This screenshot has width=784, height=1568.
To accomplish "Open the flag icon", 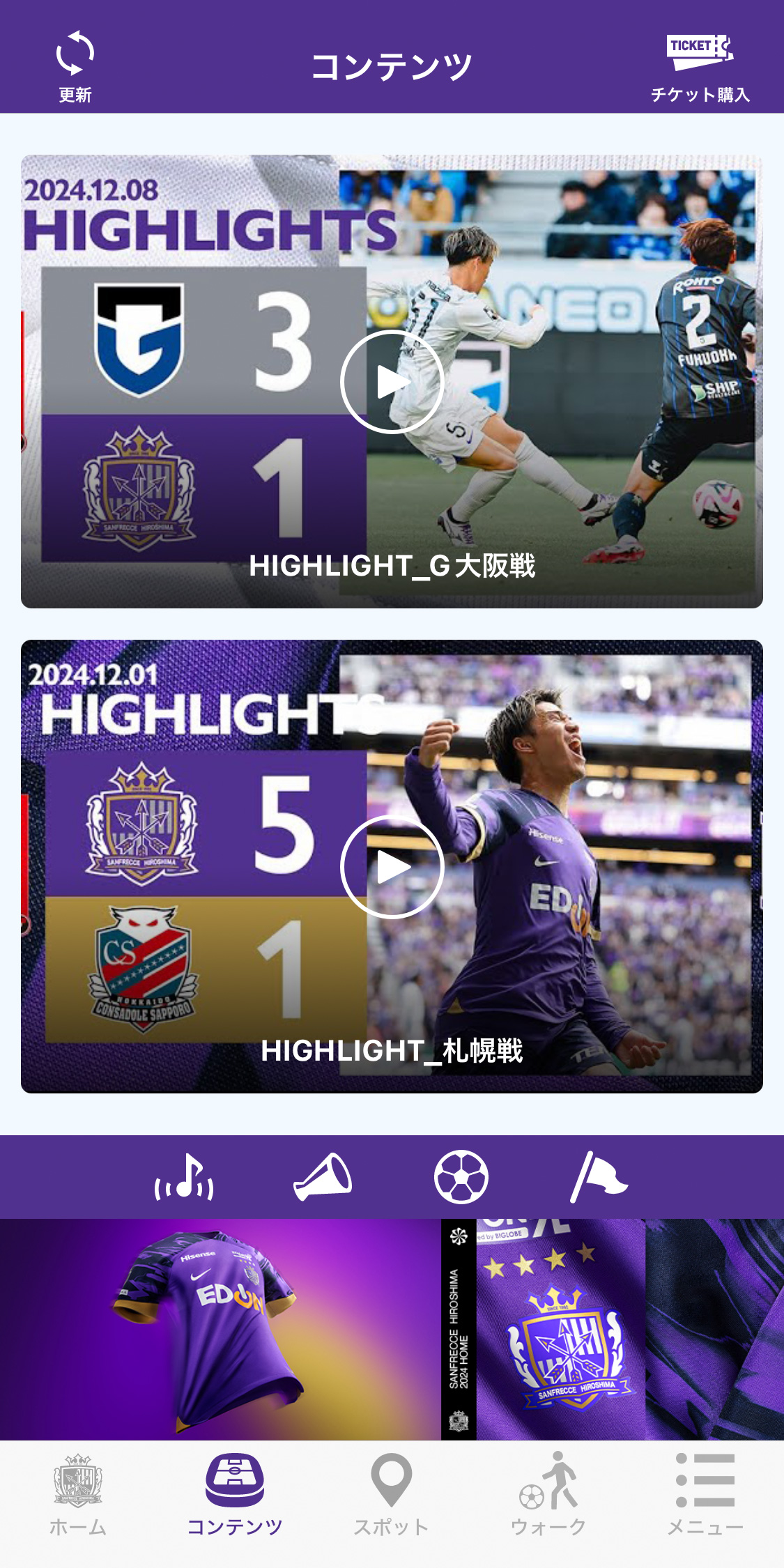I will coord(599,1177).
